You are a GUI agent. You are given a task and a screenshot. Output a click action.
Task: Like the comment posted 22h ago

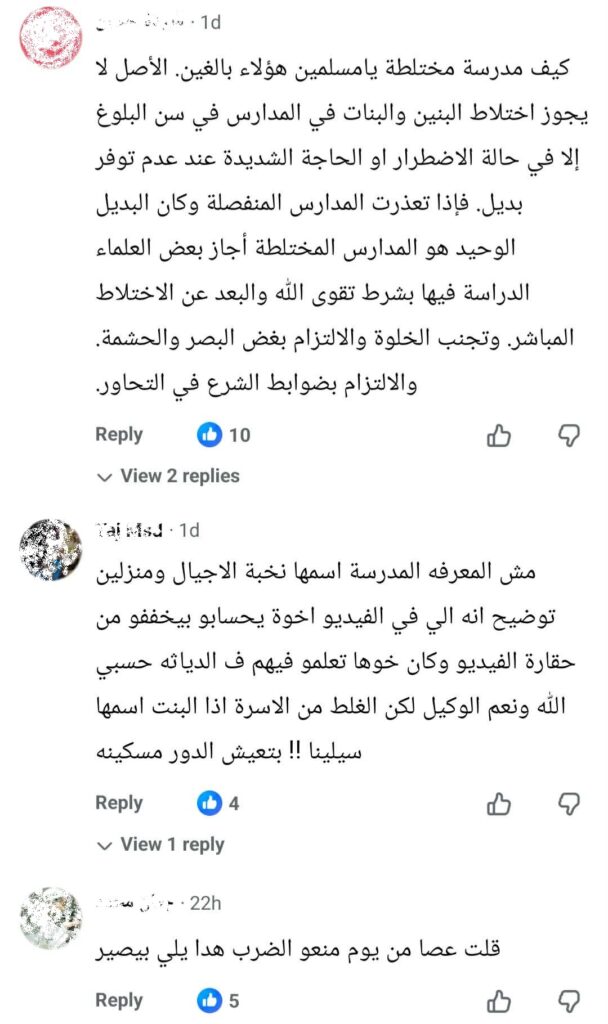[498, 1000]
